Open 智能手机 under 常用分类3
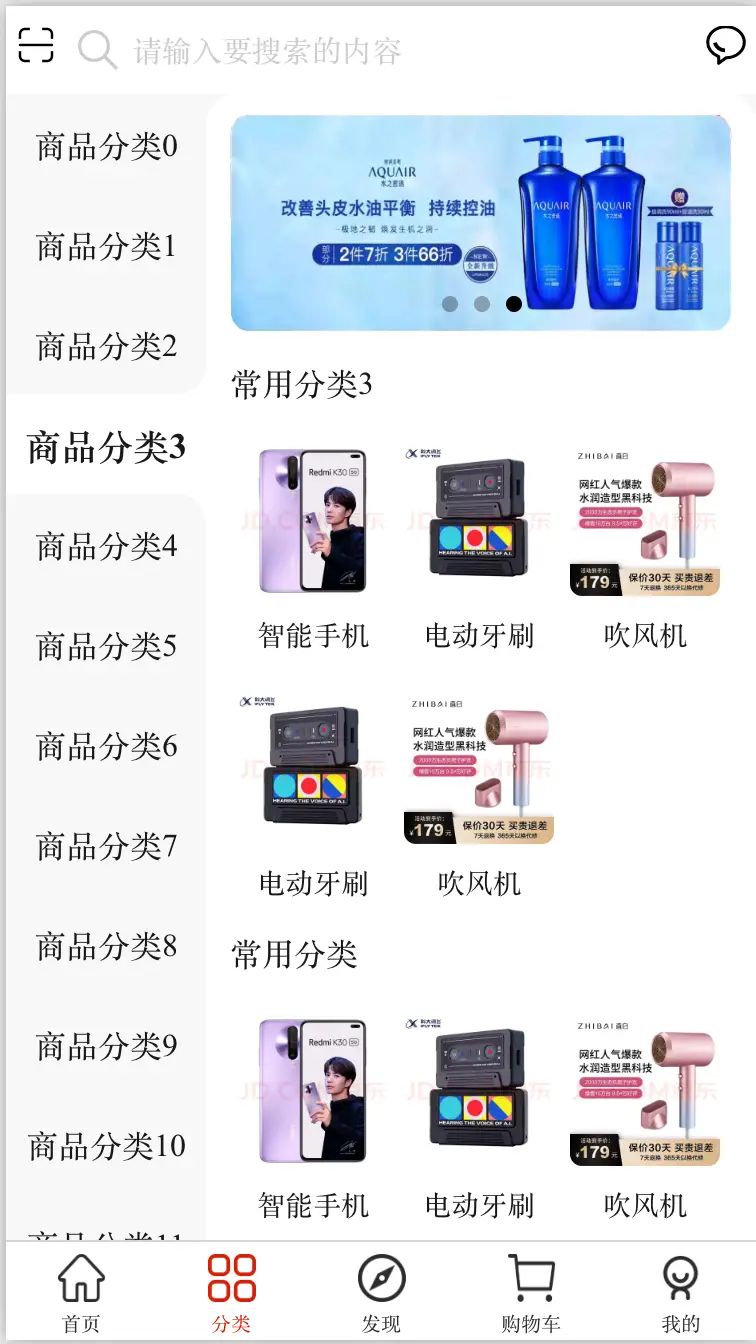 click(313, 548)
